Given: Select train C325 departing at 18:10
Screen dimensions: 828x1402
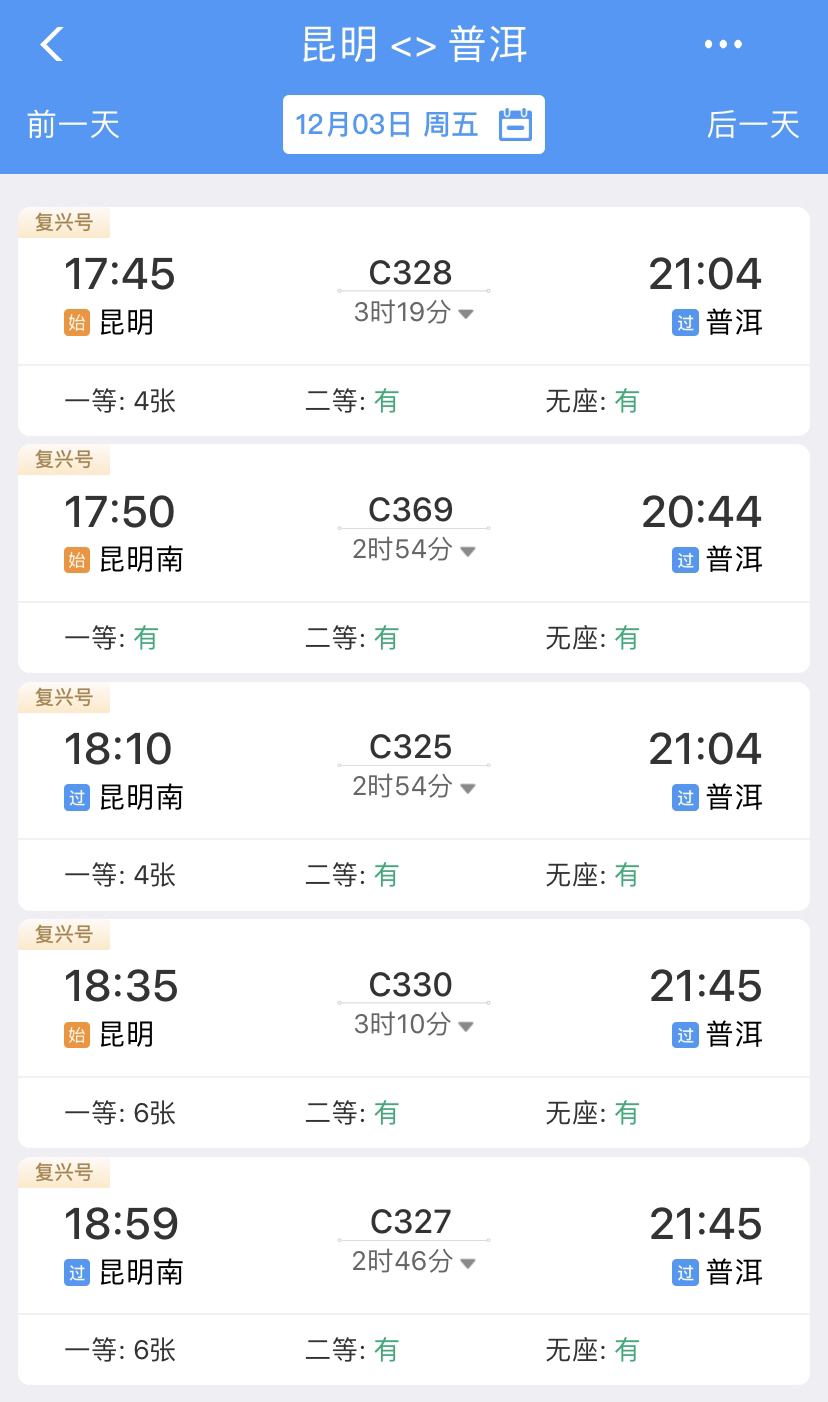Looking at the screenshot, I should pyautogui.click(x=414, y=796).
